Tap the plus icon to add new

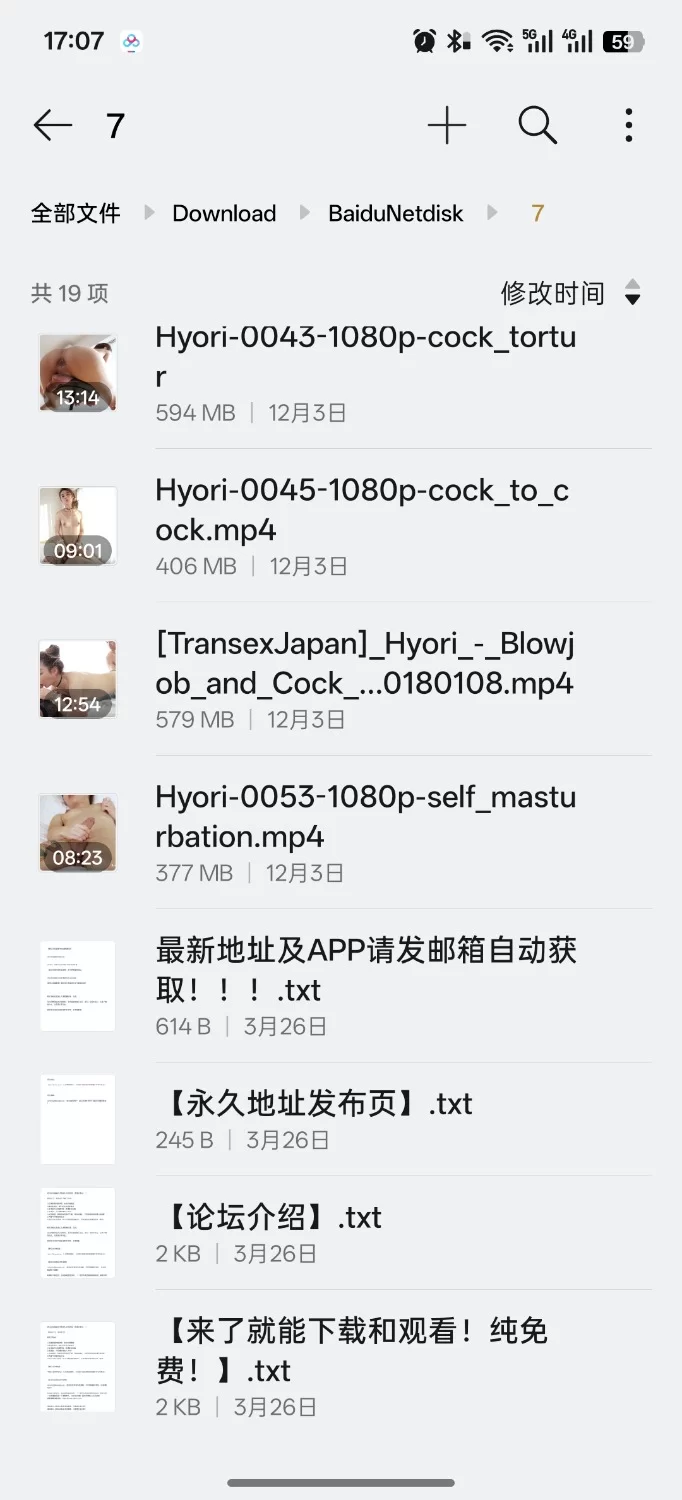pos(447,126)
